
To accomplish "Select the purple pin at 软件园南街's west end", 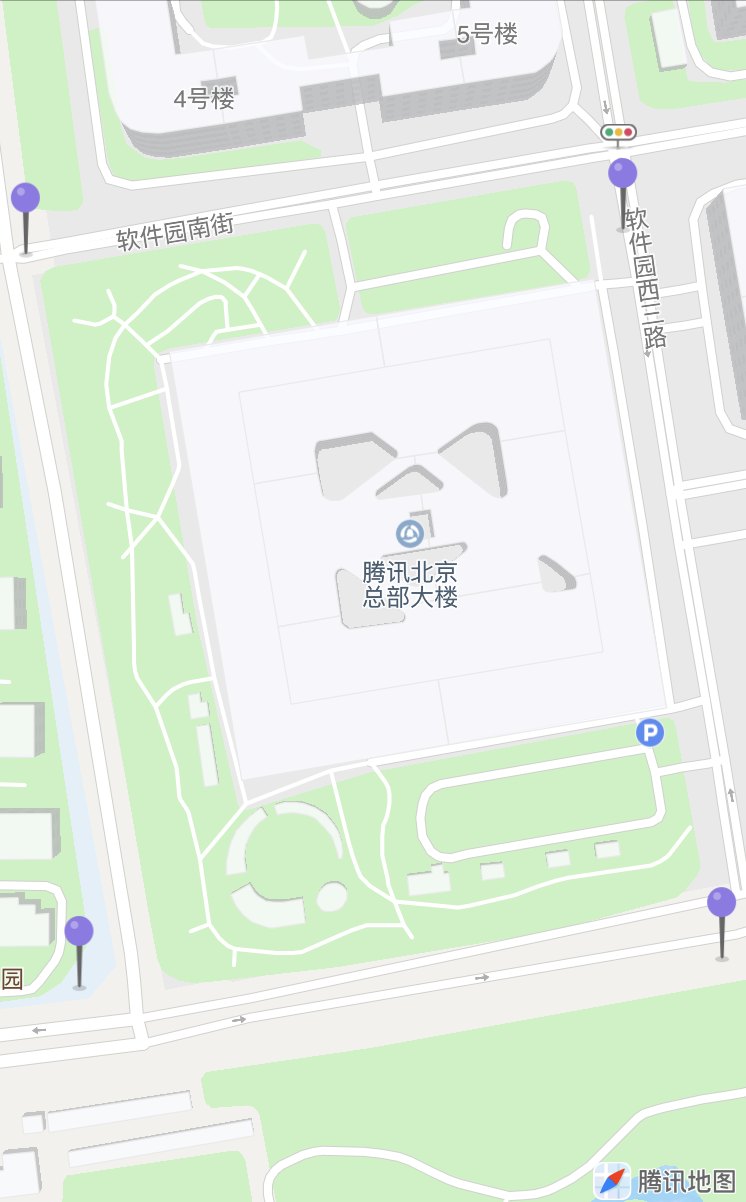I will point(25,219).
